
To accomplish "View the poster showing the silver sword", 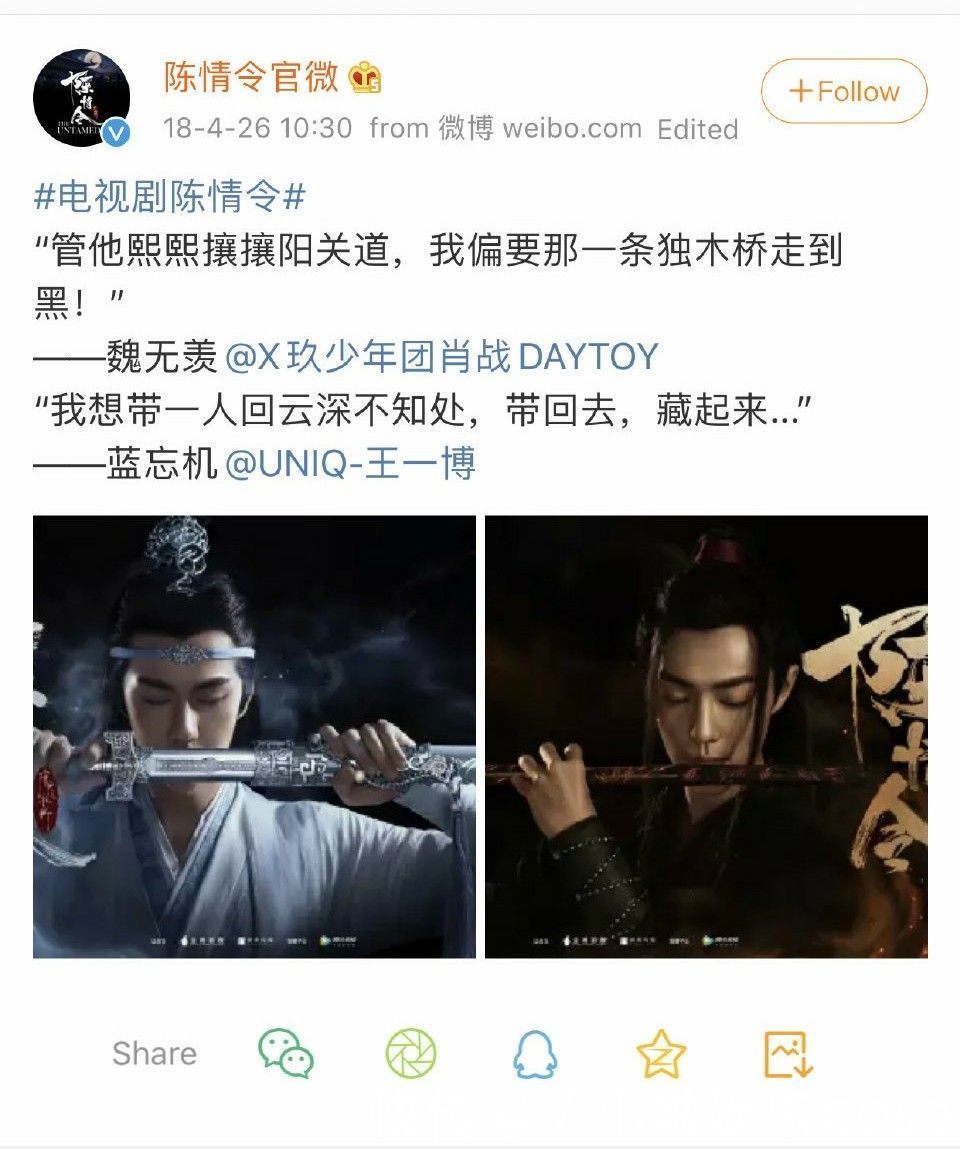I will click(x=254, y=736).
